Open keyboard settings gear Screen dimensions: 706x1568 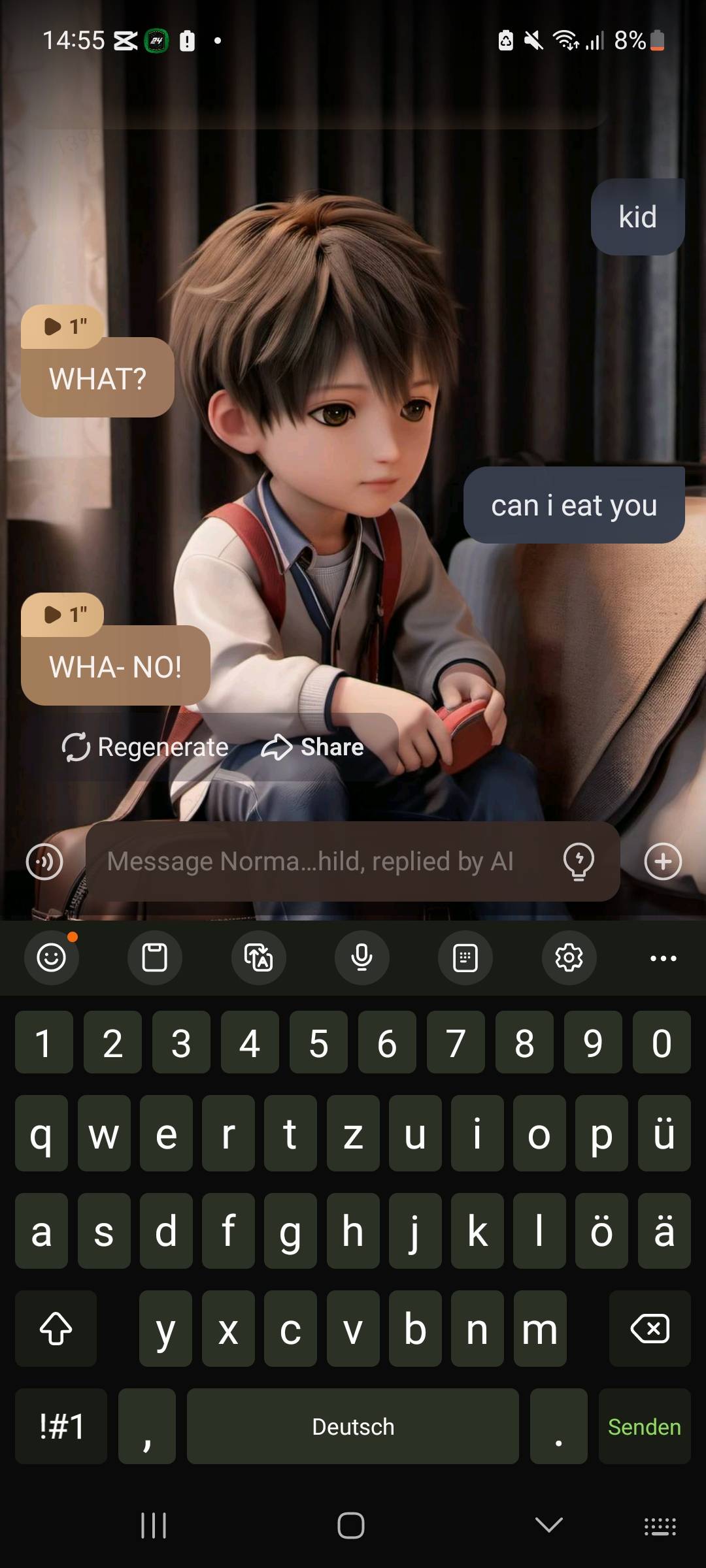click(569, 958)
